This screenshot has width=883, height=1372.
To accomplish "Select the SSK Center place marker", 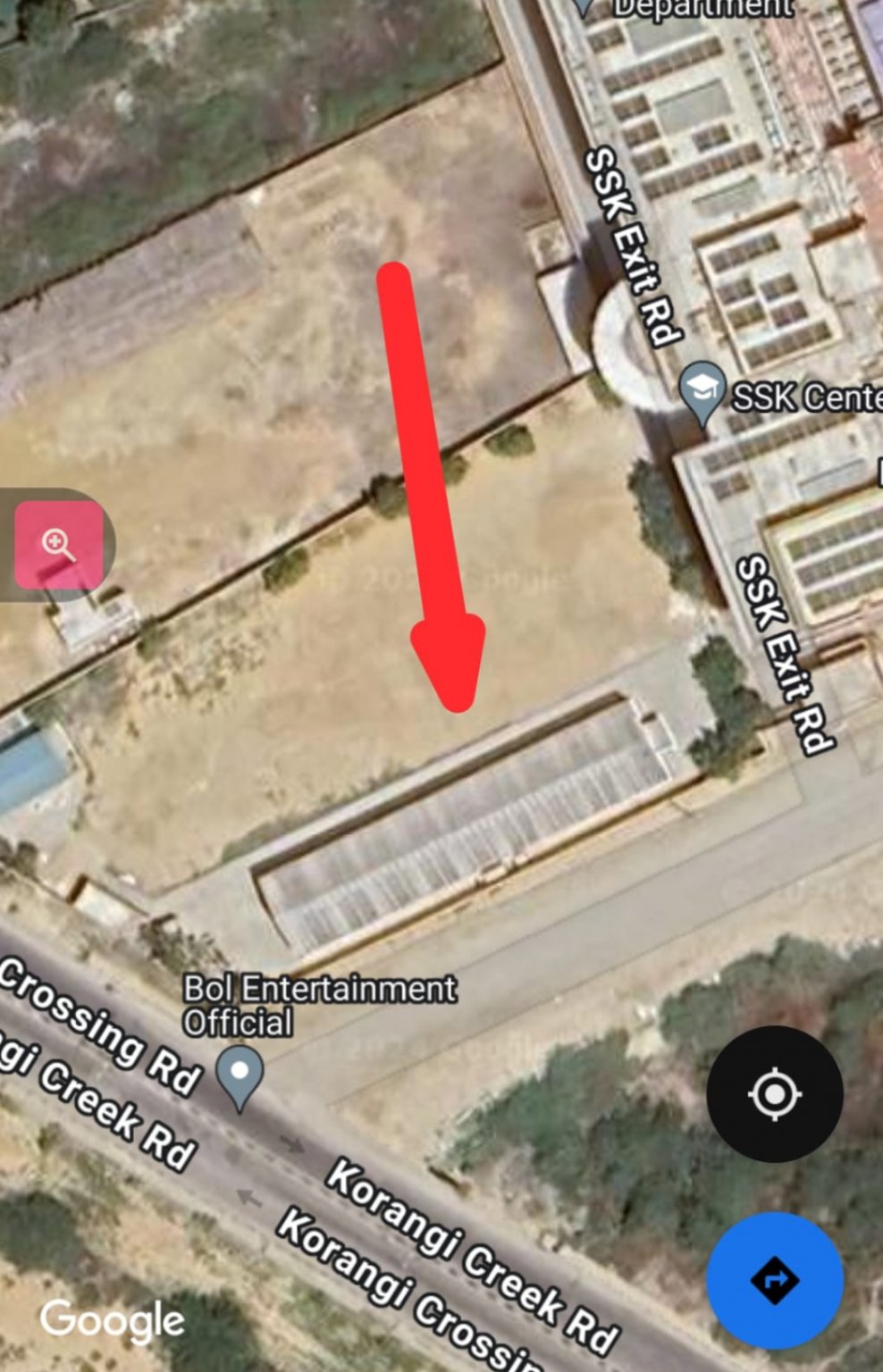I will point(702,389).
